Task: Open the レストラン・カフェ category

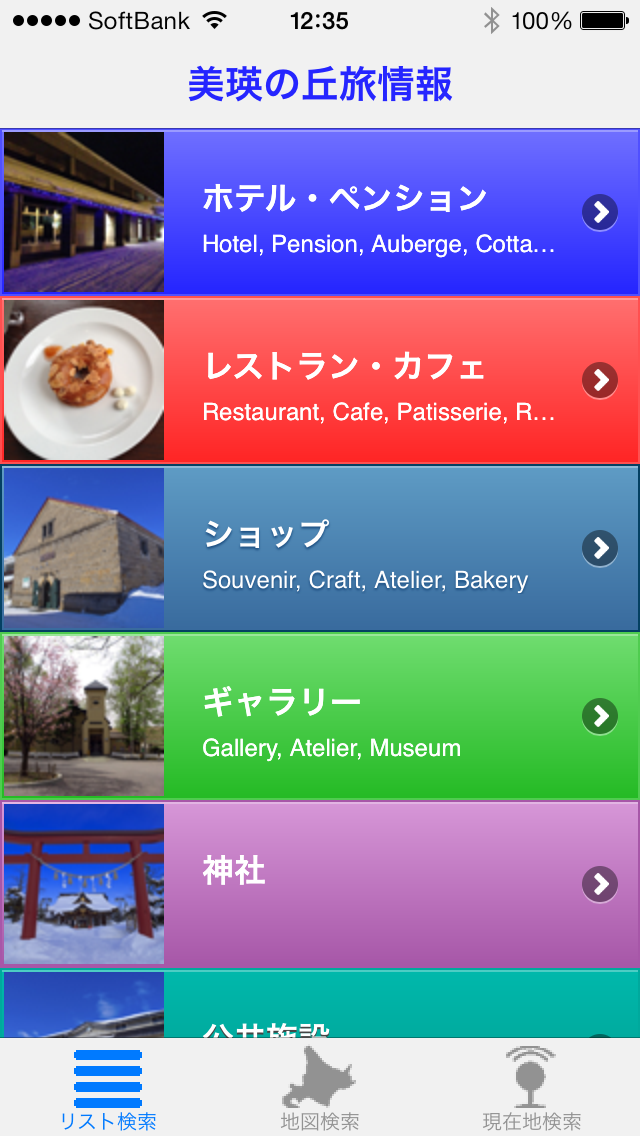Action: coord(320,380)
